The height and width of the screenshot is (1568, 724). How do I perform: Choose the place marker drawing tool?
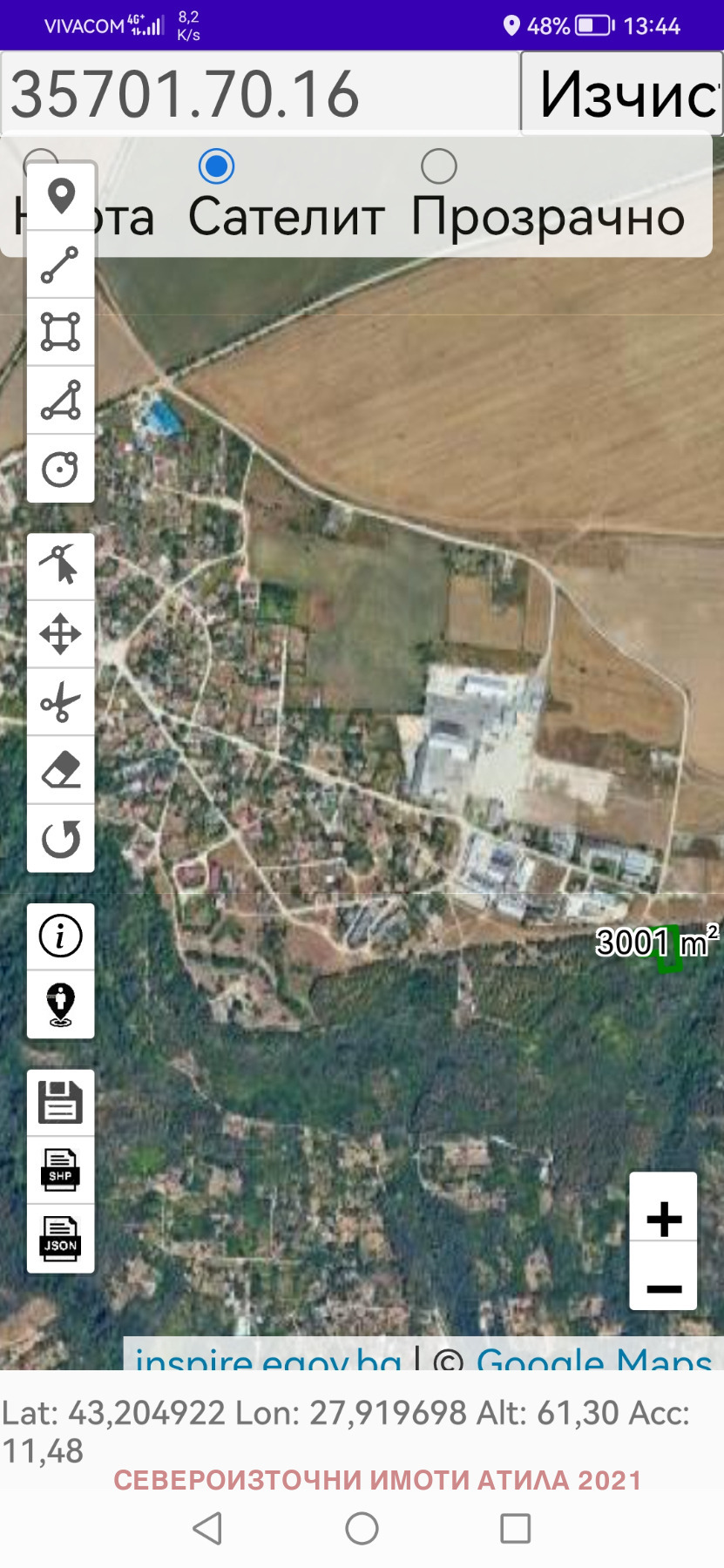[x=61, y=196]
